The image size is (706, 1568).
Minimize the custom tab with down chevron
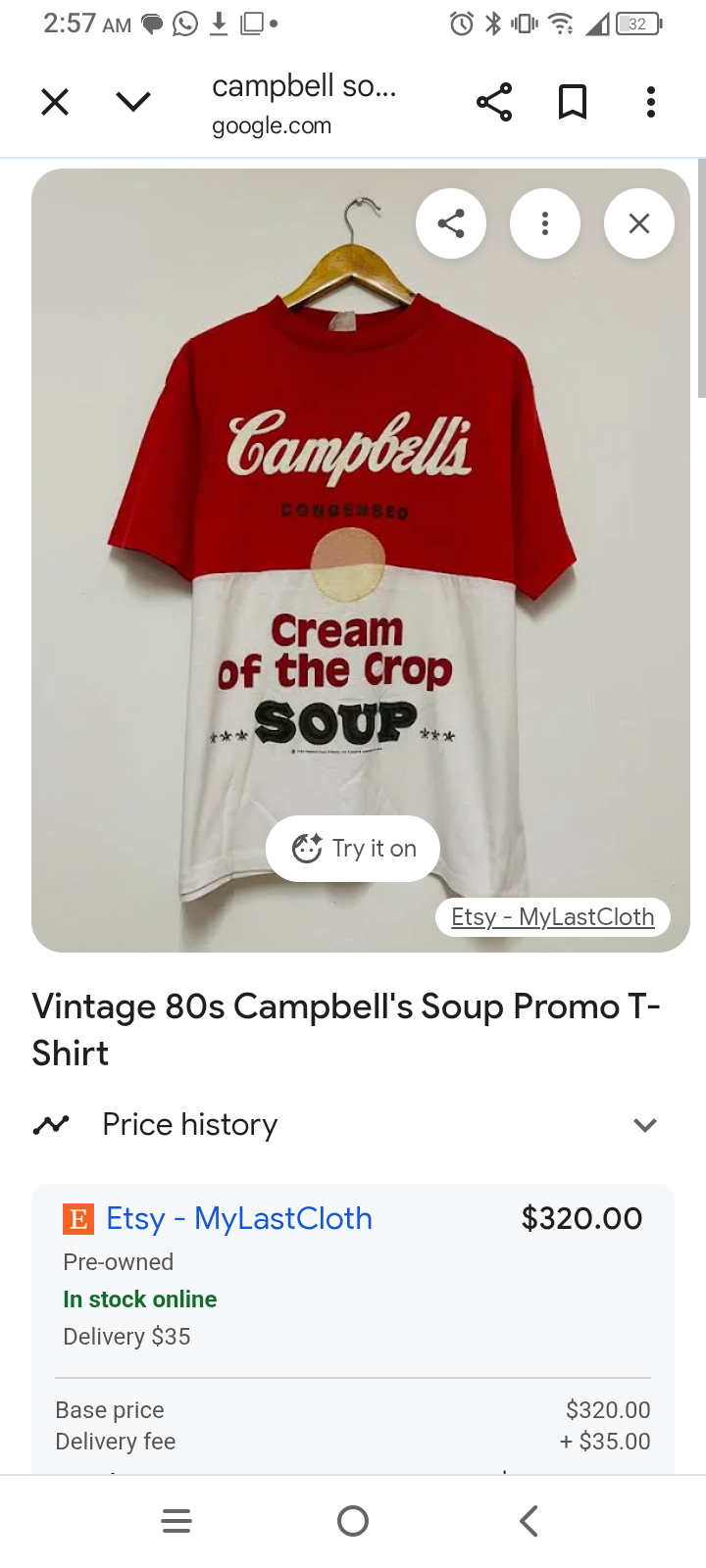pyautogui.click(x=133, y=102)
